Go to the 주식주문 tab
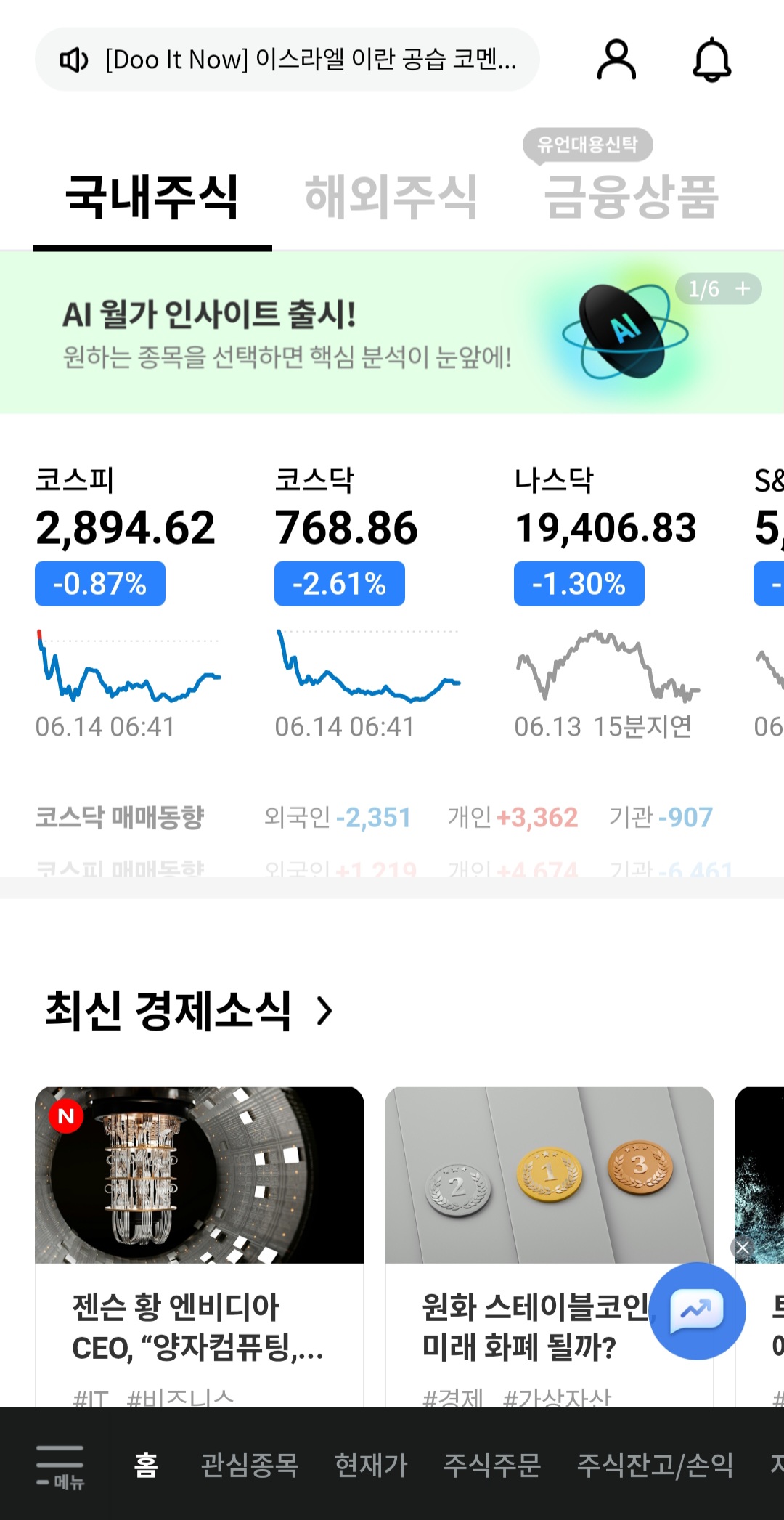 pos(492,1466)
